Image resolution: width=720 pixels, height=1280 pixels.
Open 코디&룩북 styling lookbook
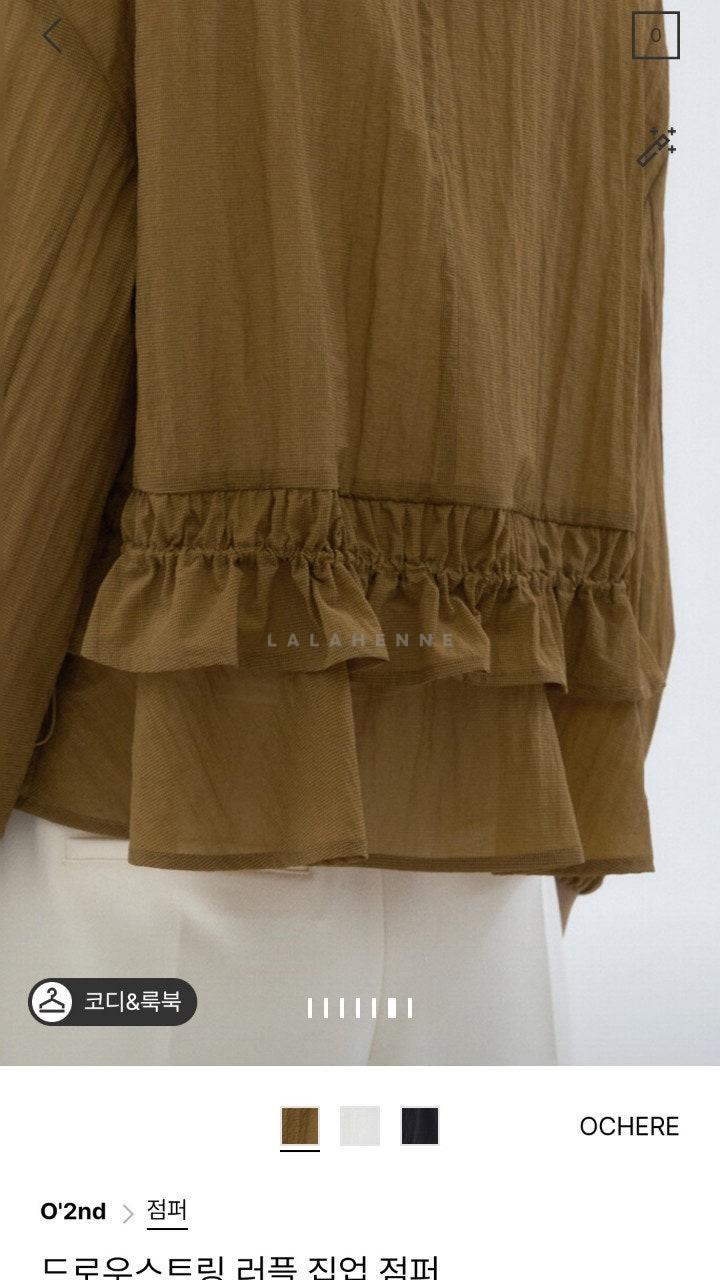coord(112,1002)
